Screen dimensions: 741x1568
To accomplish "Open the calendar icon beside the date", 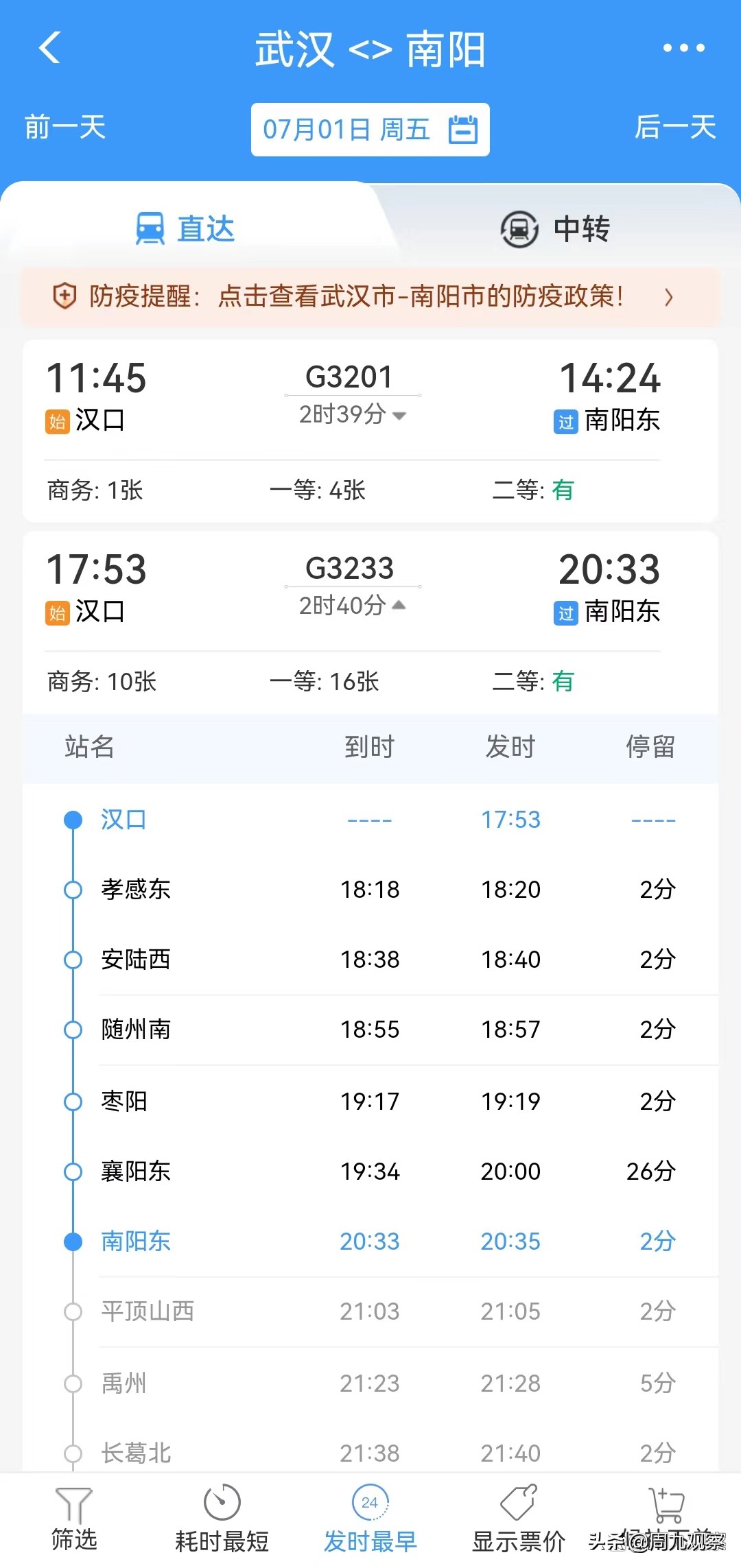I will tap(464, 129).
